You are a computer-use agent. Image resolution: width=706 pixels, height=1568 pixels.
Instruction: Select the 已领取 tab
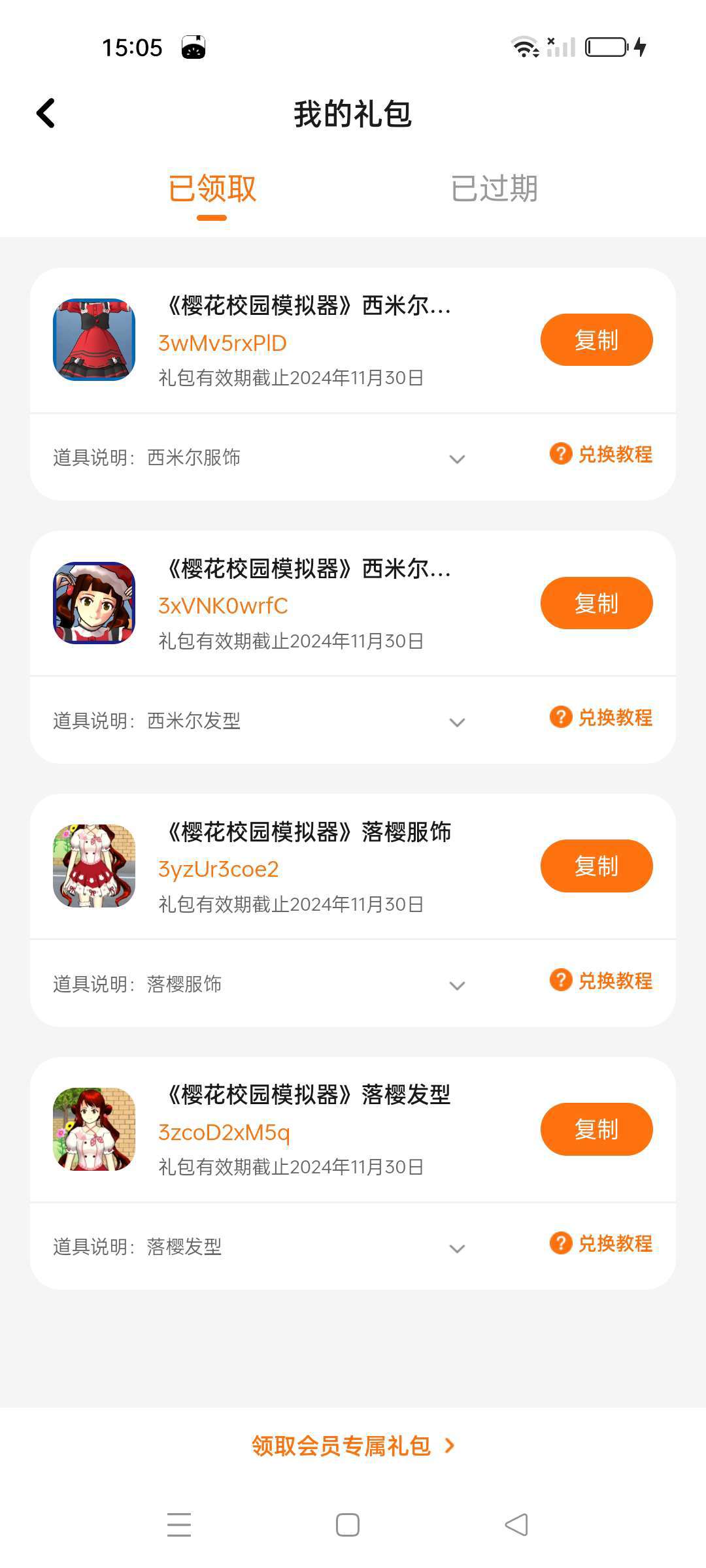212,189
